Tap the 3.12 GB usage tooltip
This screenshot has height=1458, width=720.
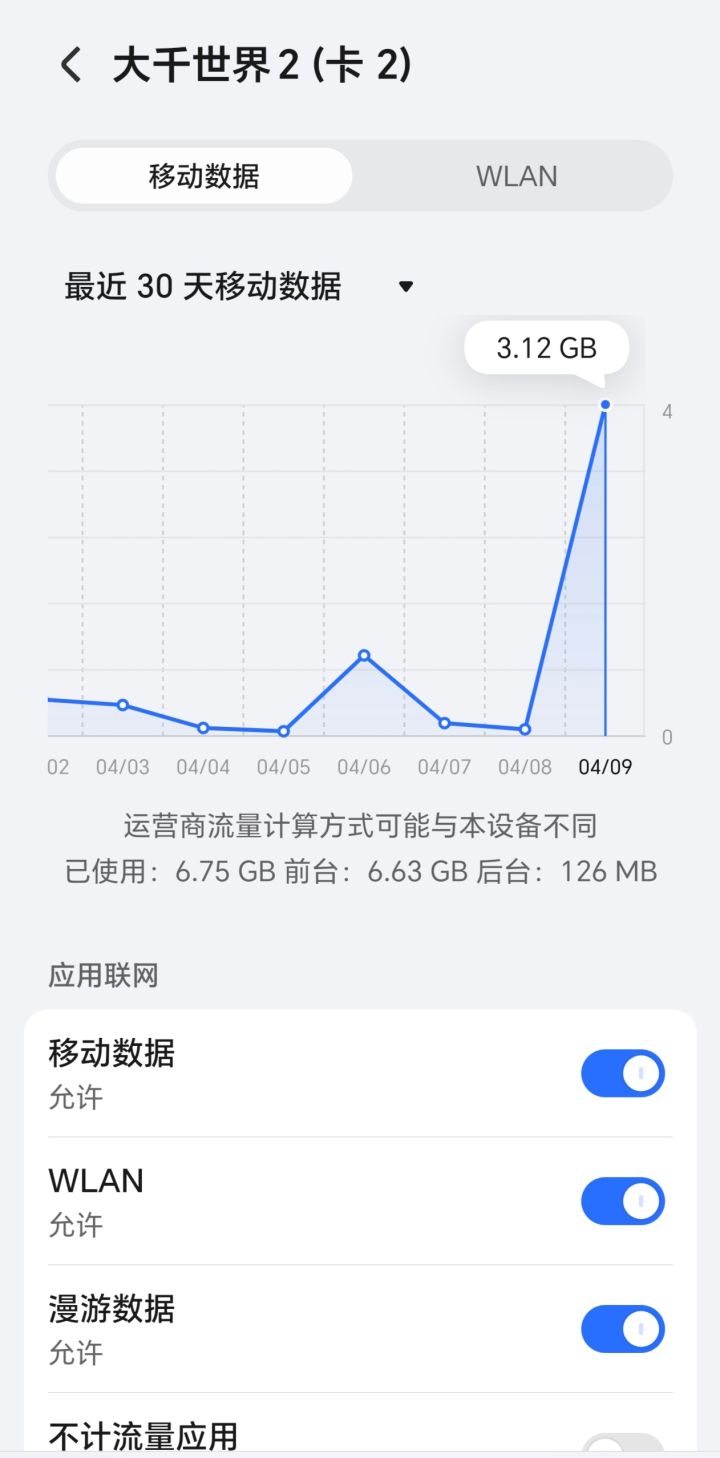click(x=546, y=348)
